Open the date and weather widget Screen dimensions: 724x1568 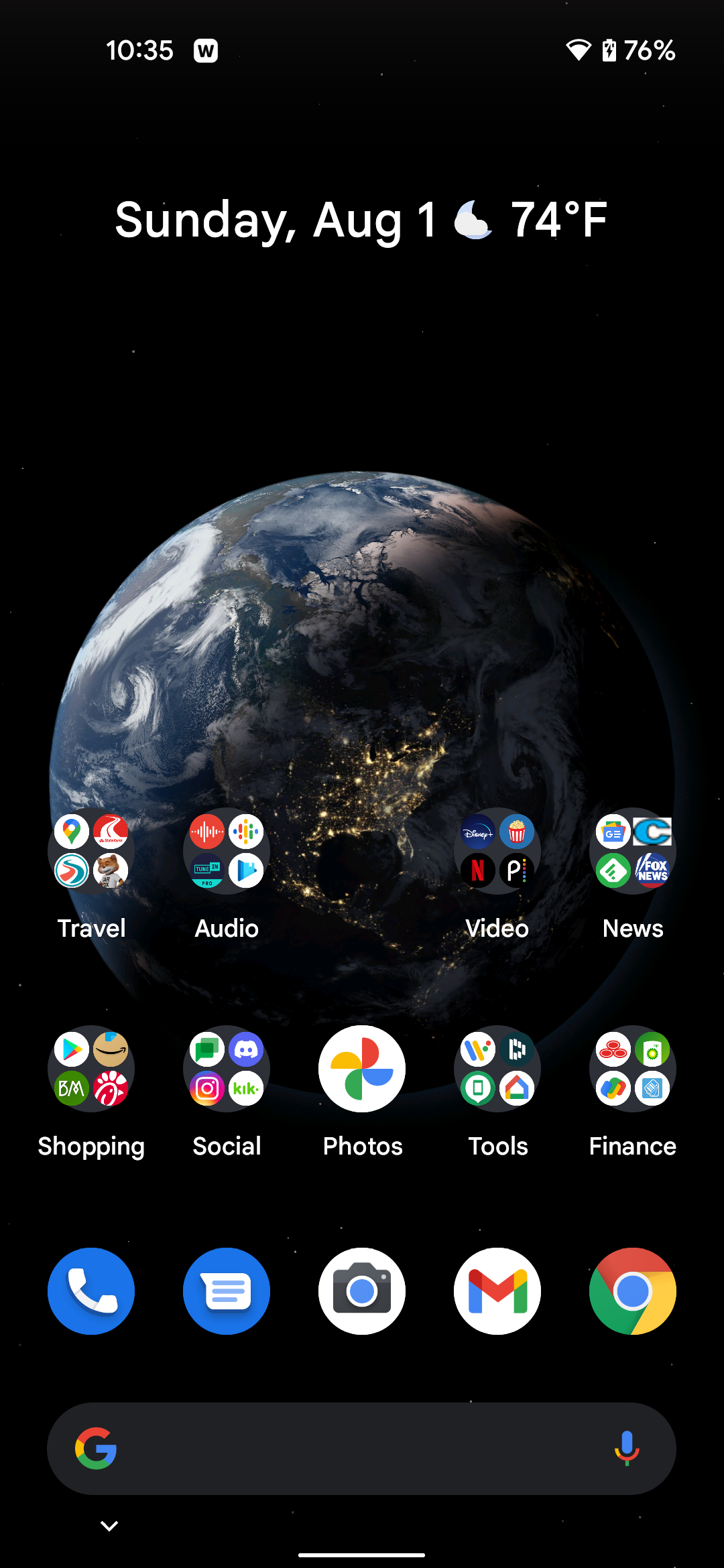click(361, 220)
